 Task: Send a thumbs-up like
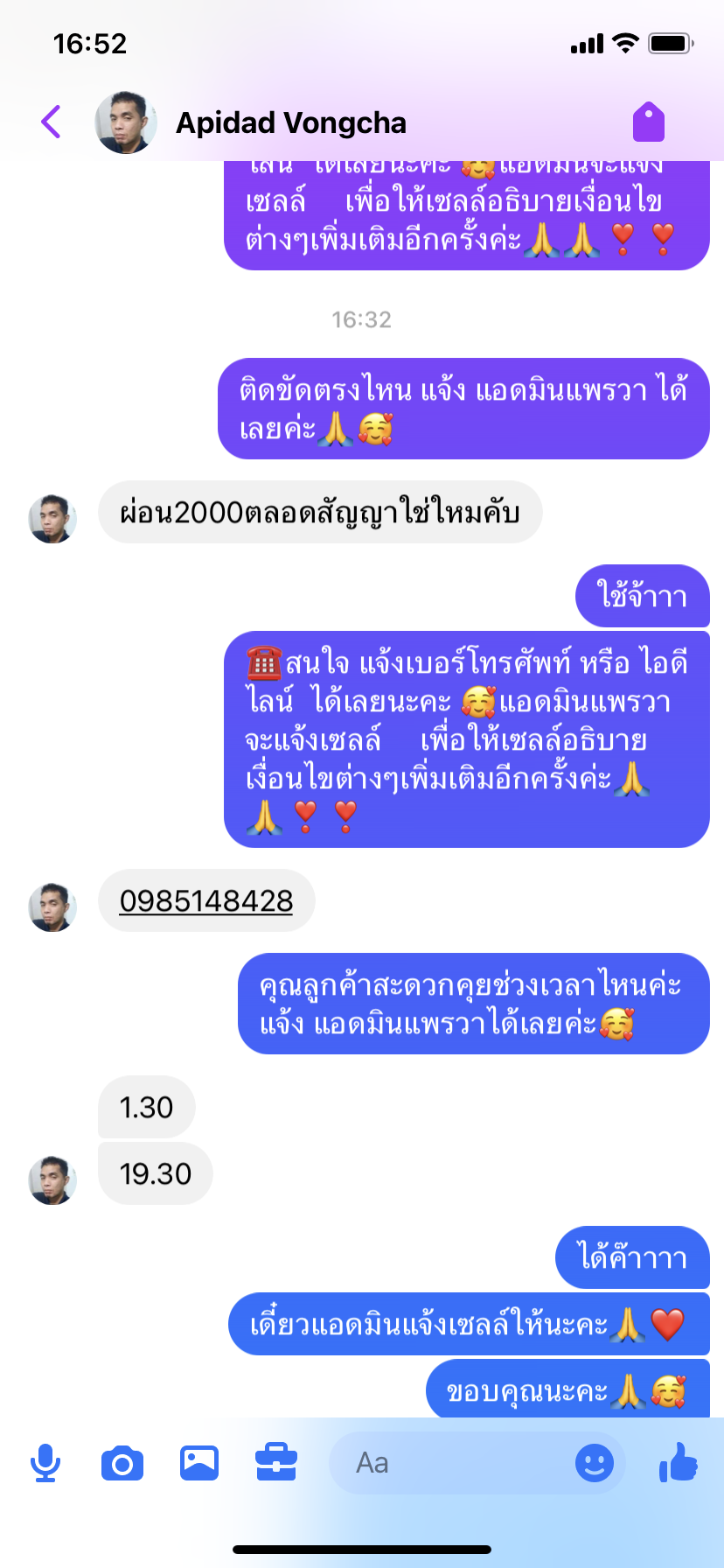(679, 1463)
